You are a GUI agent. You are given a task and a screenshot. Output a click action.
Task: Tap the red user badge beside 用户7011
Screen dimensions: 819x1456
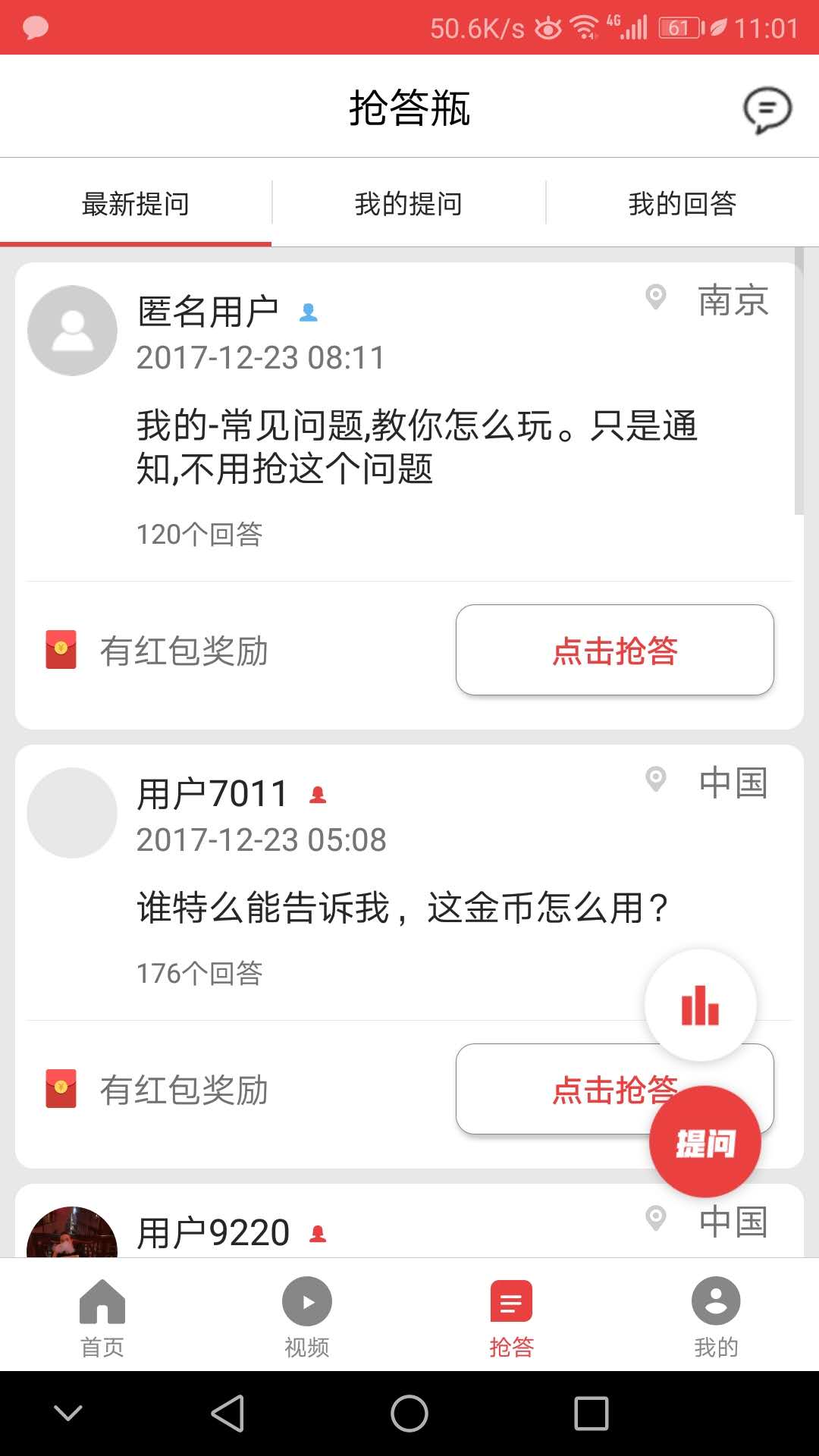318,795
